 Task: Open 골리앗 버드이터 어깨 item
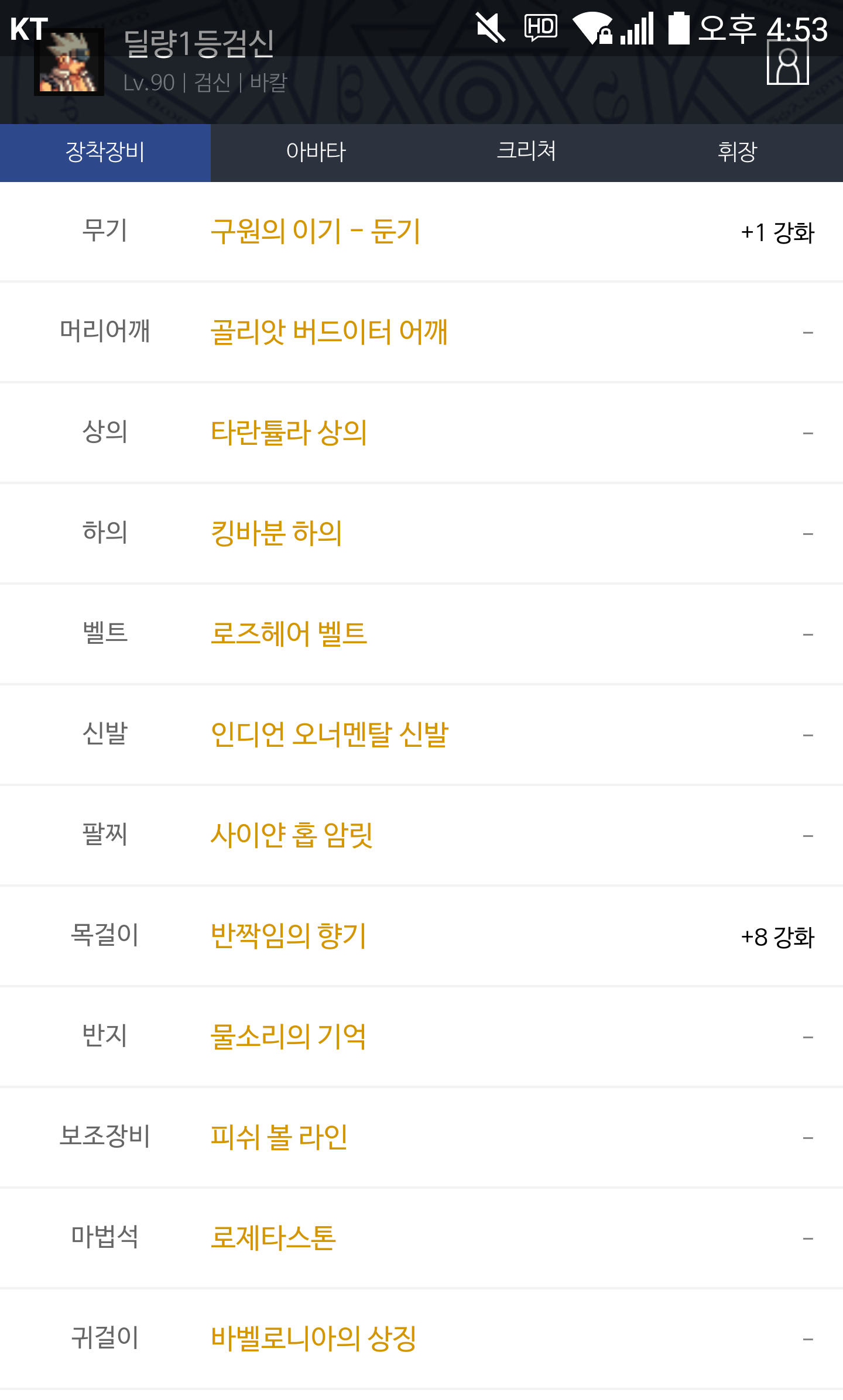click(x=329, y=332)
